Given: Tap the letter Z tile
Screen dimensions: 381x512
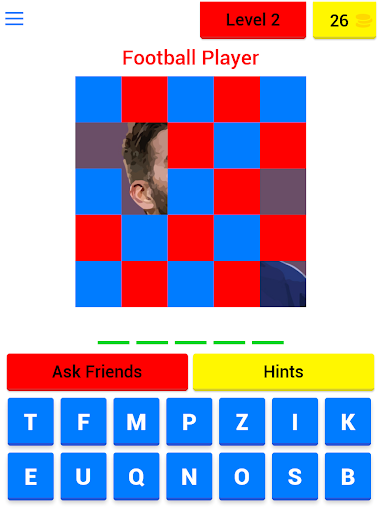Looking at the screenshot, I should (x=242, y=422).
